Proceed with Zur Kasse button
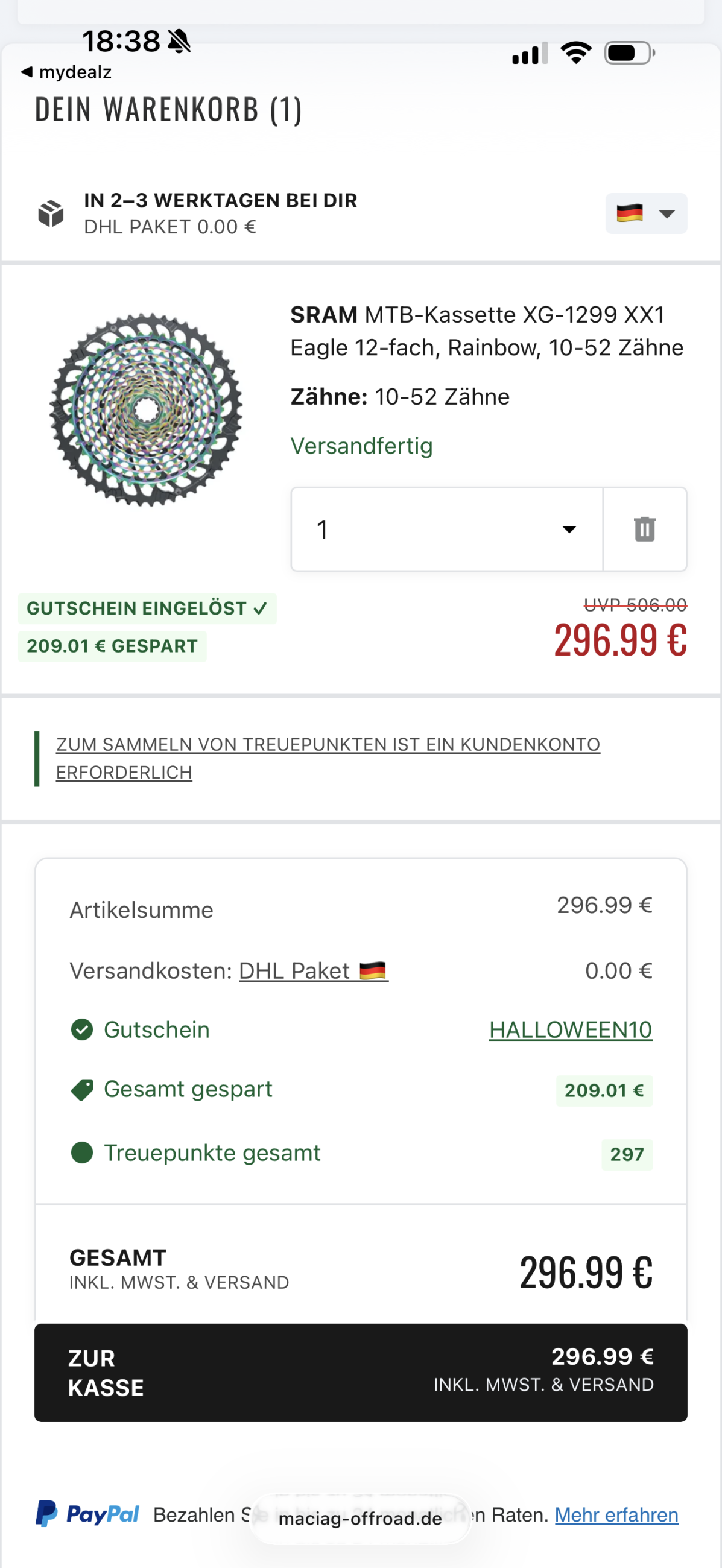722x1568 pixels. point(360,1373)
